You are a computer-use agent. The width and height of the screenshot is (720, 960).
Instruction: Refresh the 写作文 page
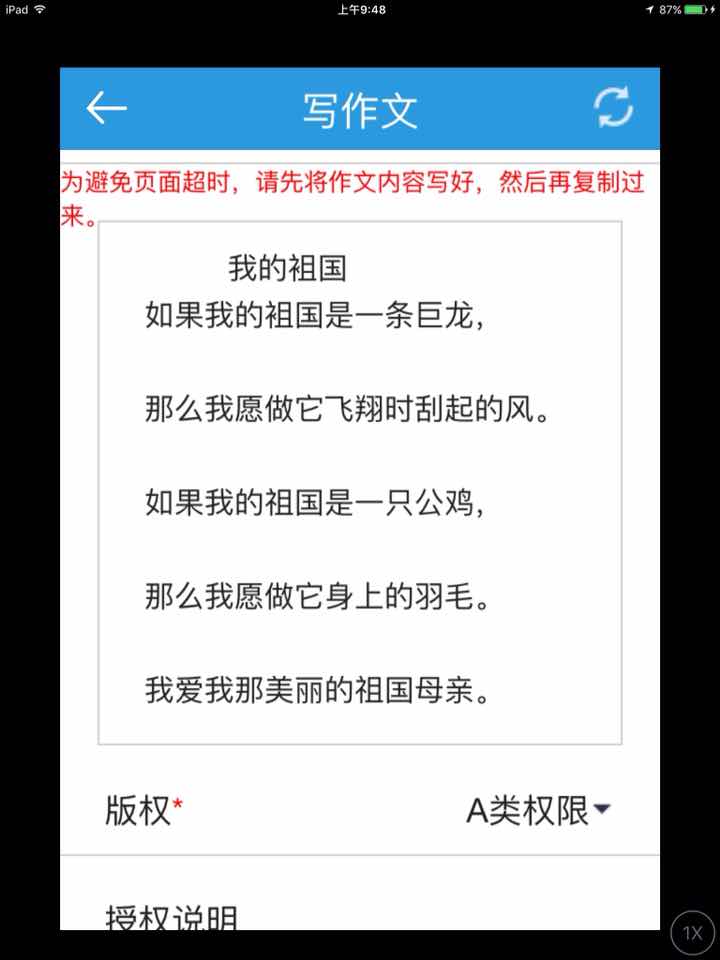(613, 108)
